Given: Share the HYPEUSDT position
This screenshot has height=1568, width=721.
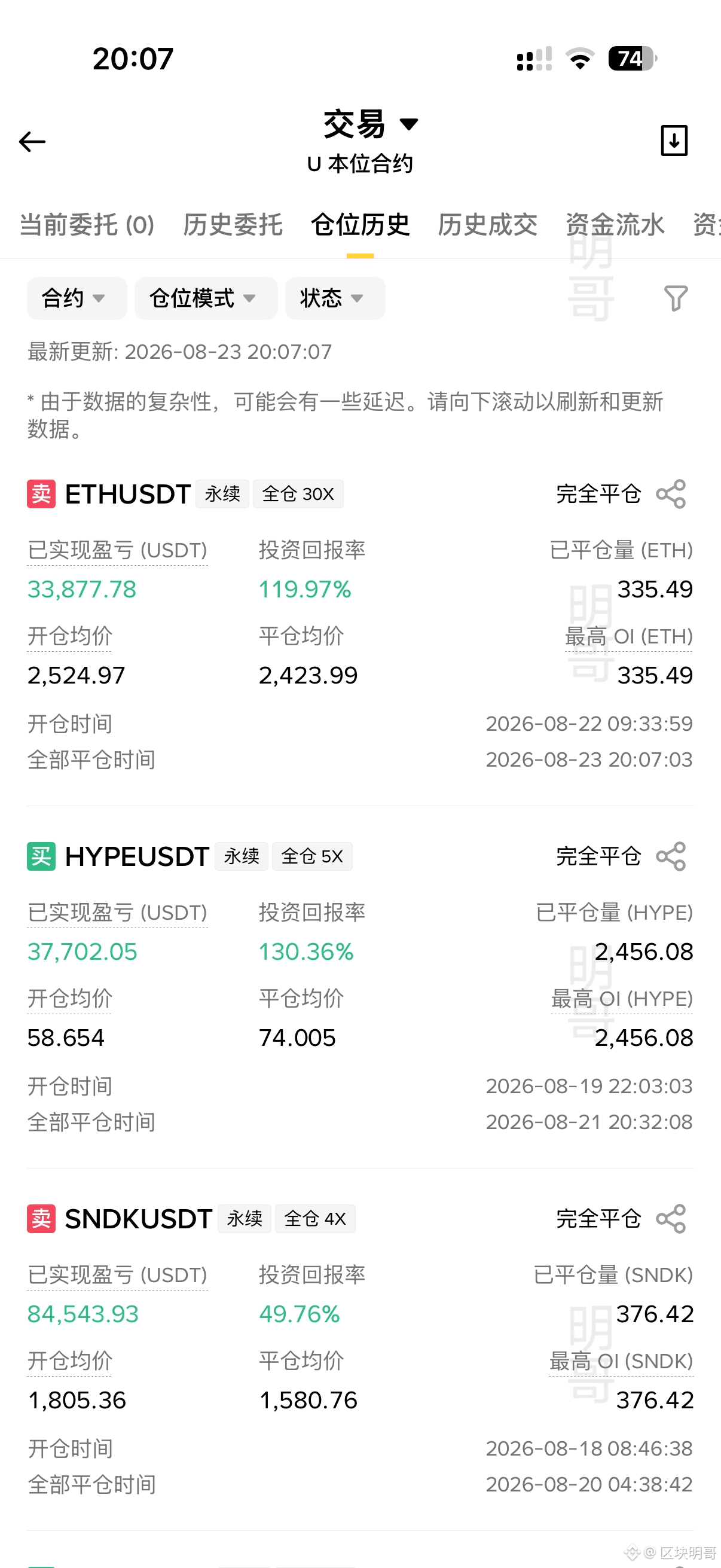Looking at the screenshot, I should tap(671, 856).
